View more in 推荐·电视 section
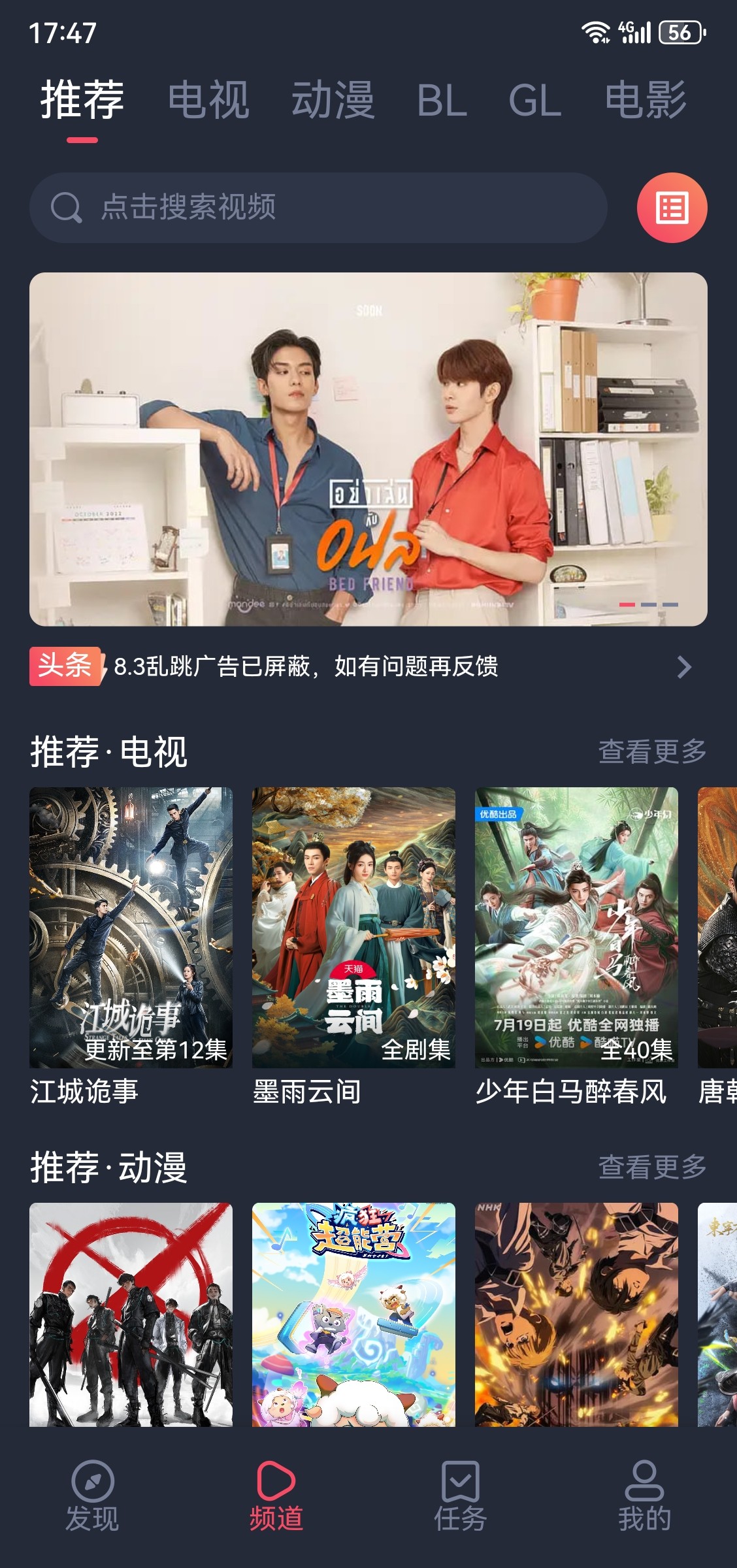The image size is (737, 1568). coord(652,751)
